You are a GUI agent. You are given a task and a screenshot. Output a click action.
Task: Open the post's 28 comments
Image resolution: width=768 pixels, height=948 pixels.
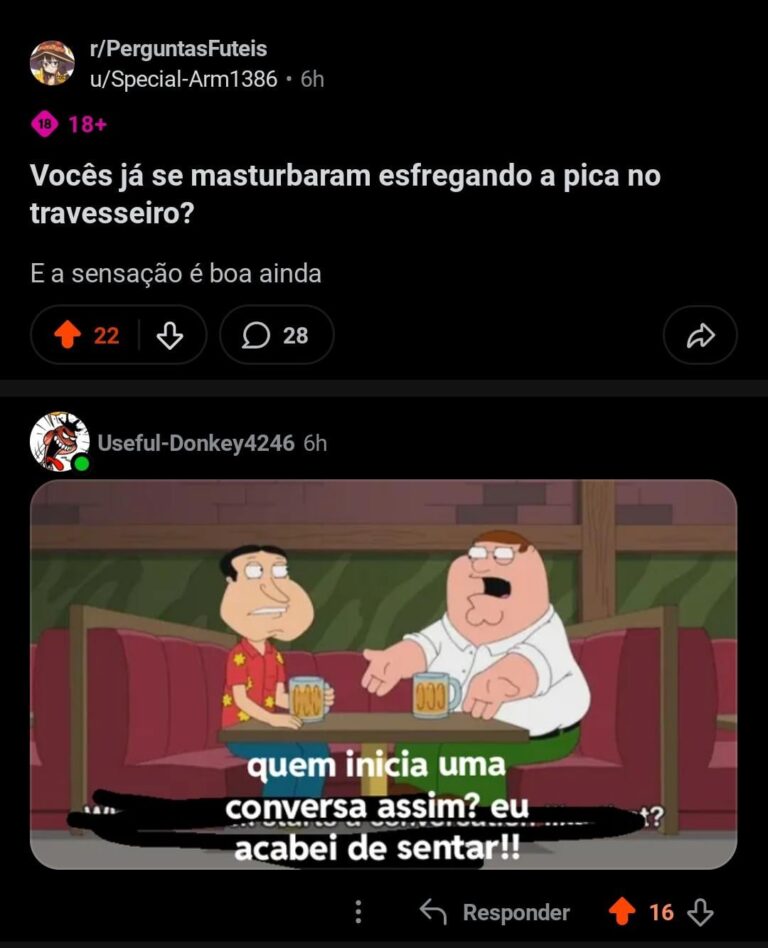coord(276,336)
